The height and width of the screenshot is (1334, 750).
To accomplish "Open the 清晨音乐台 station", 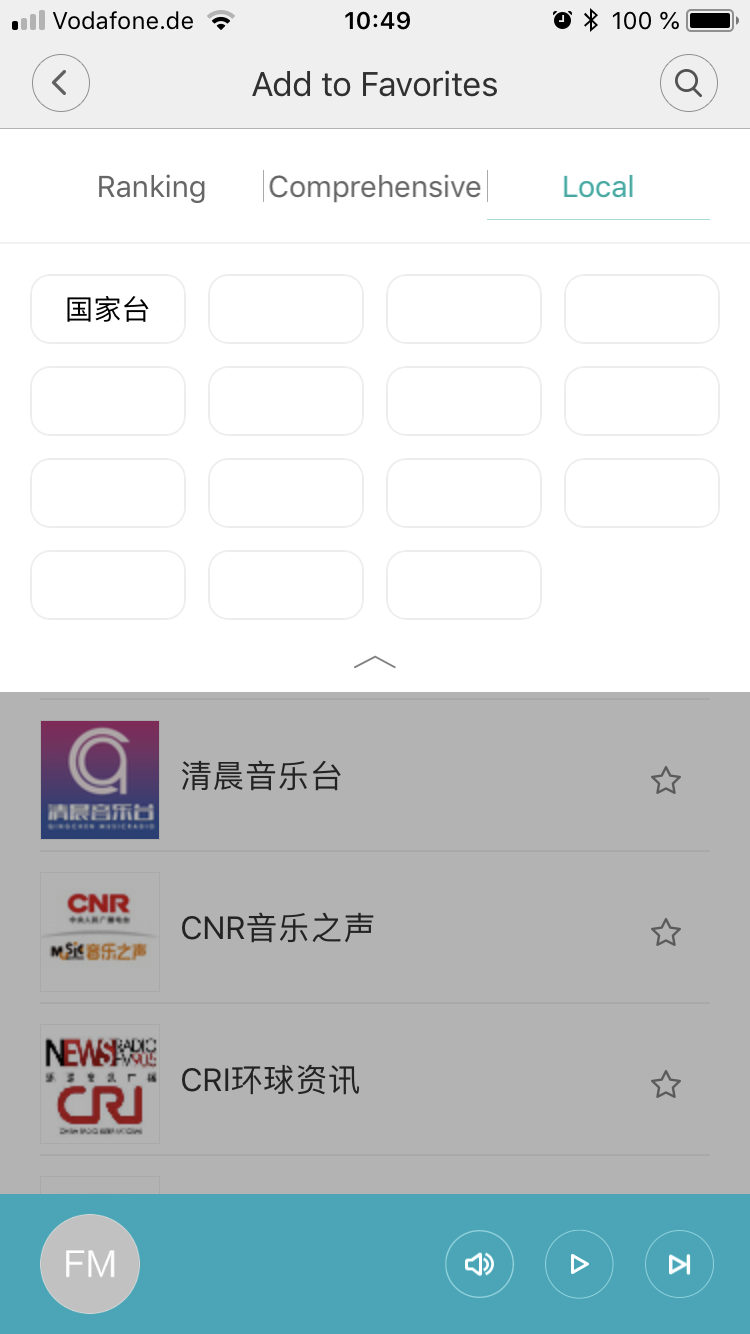I will [x=261, y=778].
